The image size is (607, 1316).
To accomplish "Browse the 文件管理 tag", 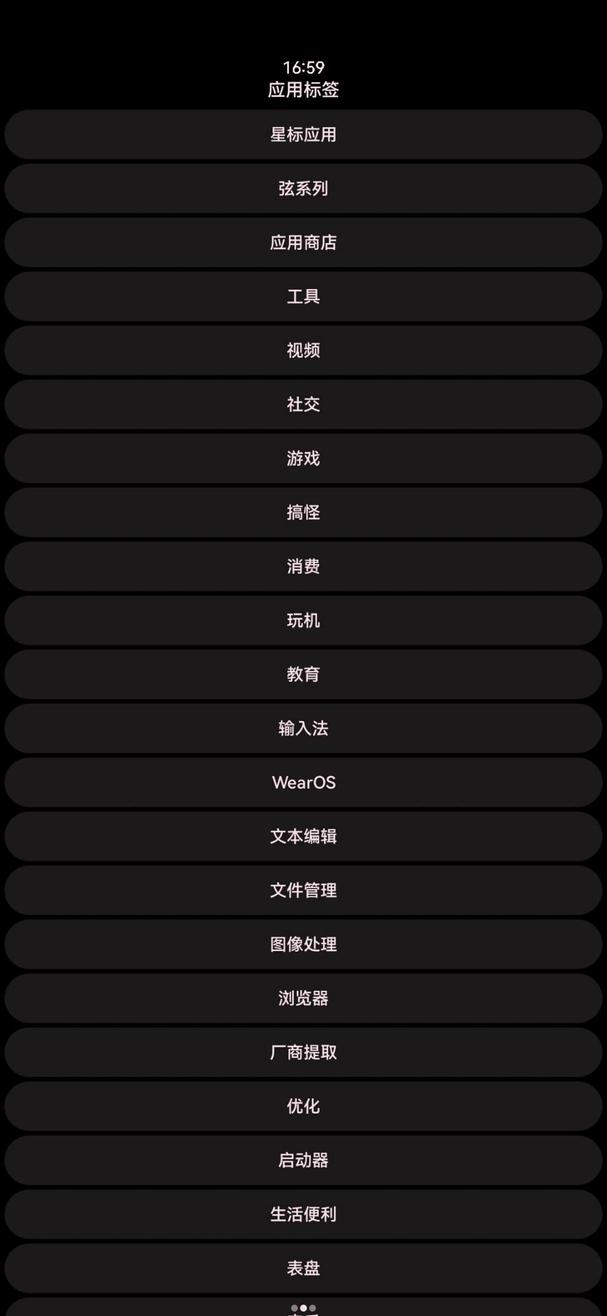I will coord(303,890).
